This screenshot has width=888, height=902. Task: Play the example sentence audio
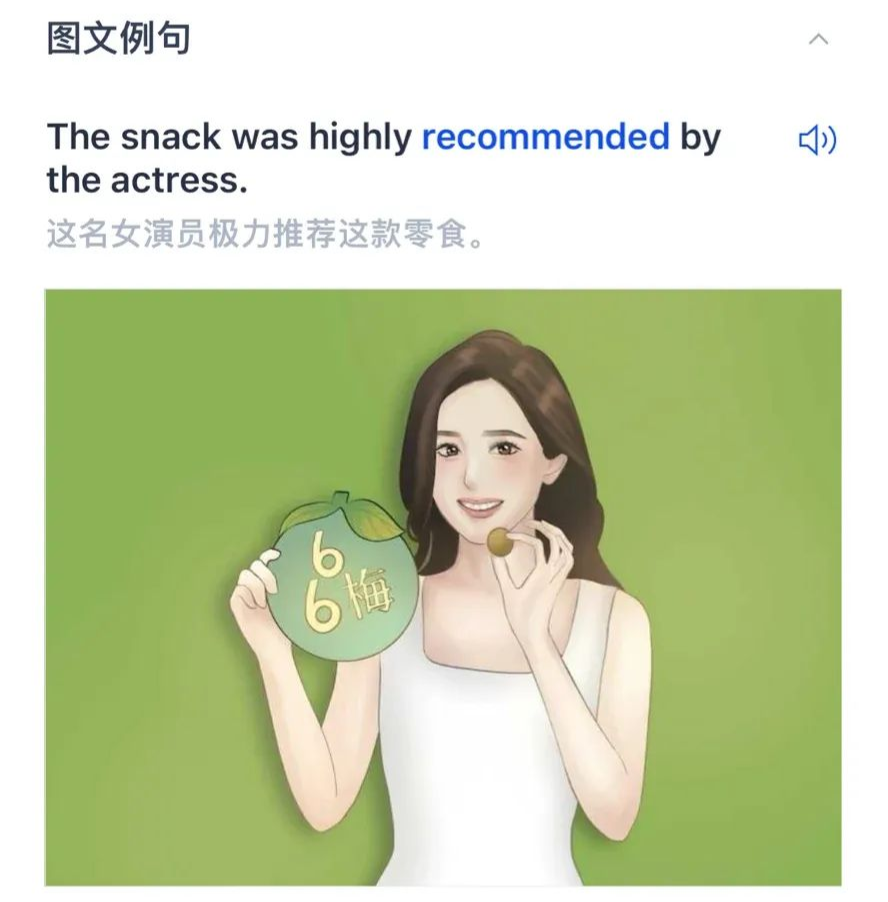[x=817, y=141]
